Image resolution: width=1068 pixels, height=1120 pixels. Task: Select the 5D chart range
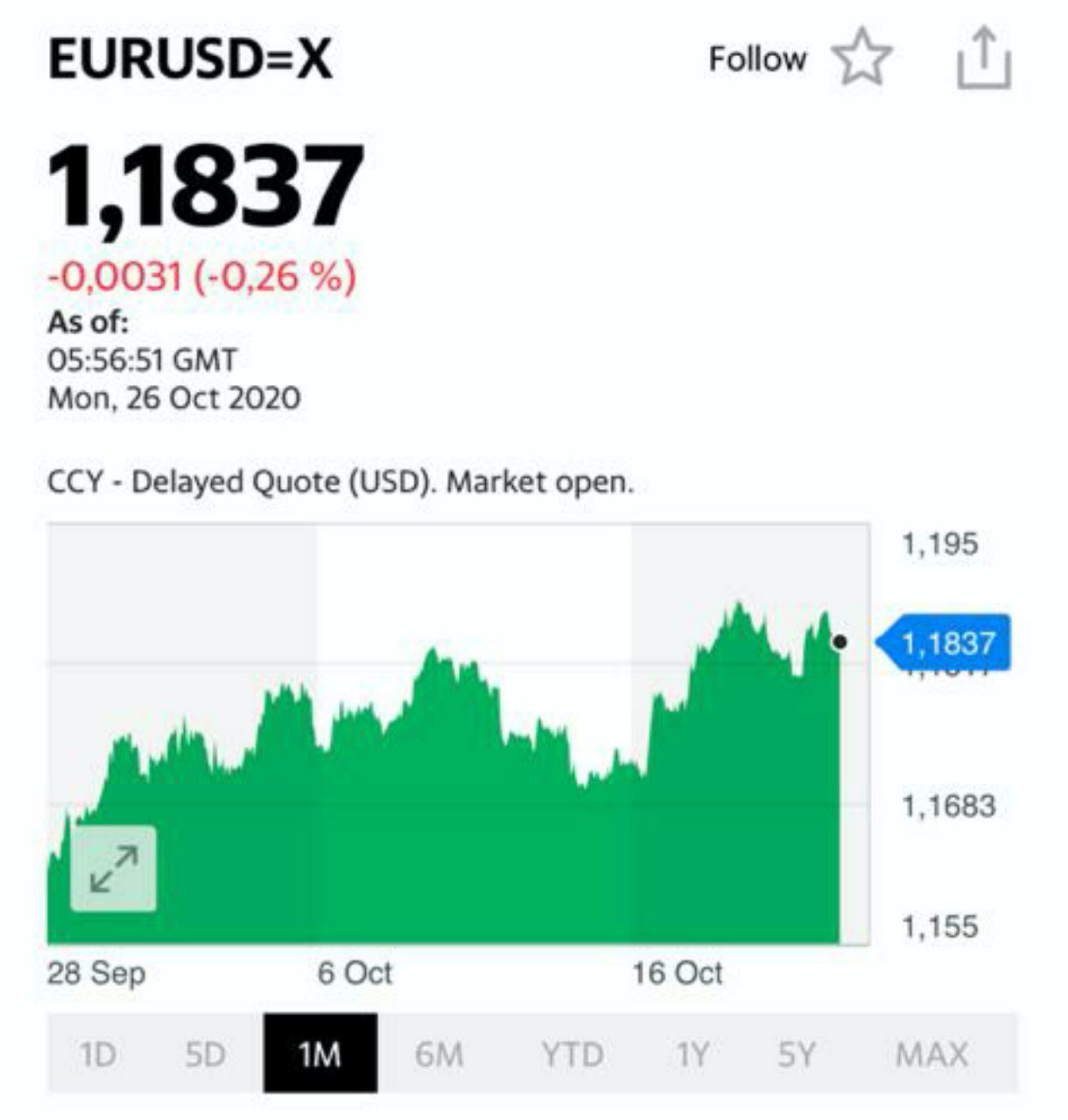pos(205,1054)
